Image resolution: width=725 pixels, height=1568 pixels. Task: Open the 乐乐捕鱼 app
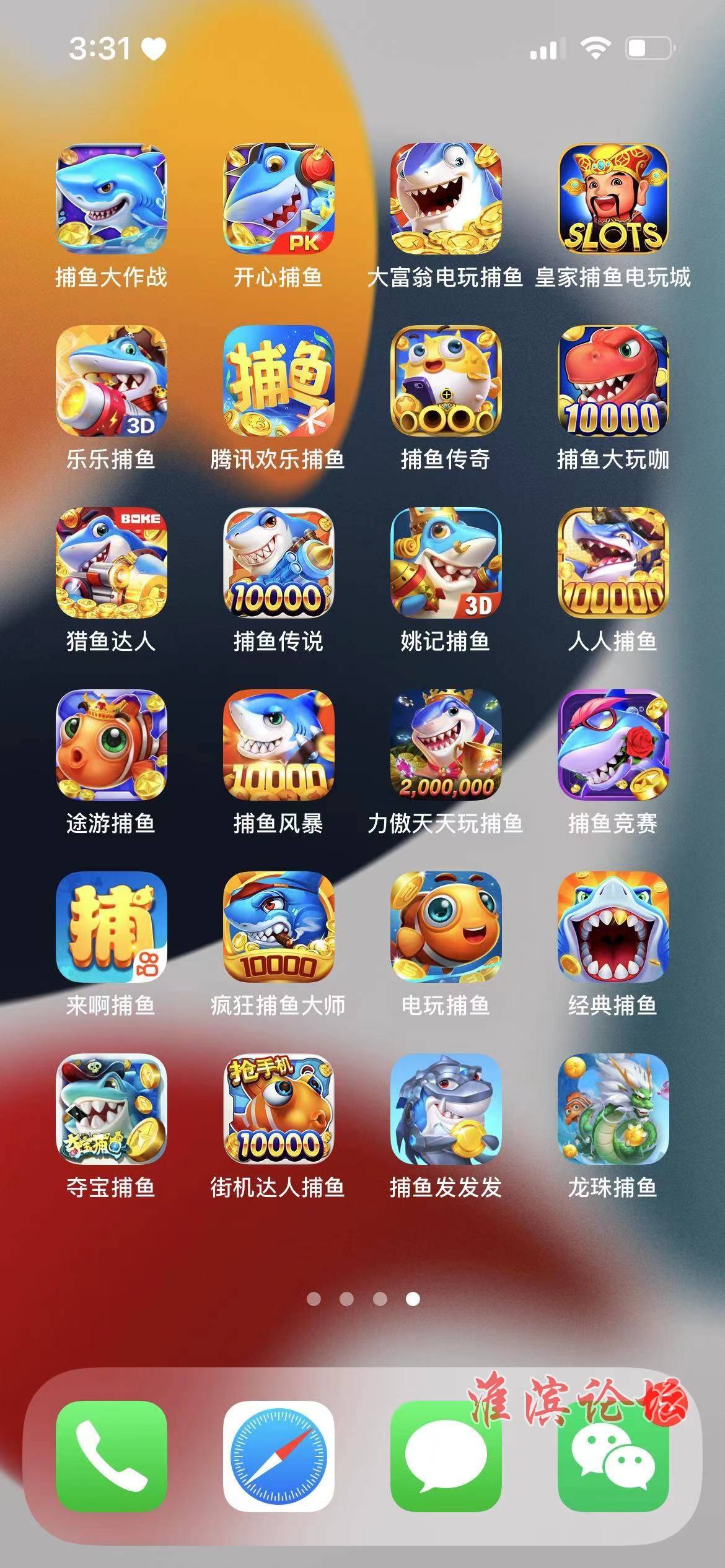pyautogui.click(x=112, y=381)
